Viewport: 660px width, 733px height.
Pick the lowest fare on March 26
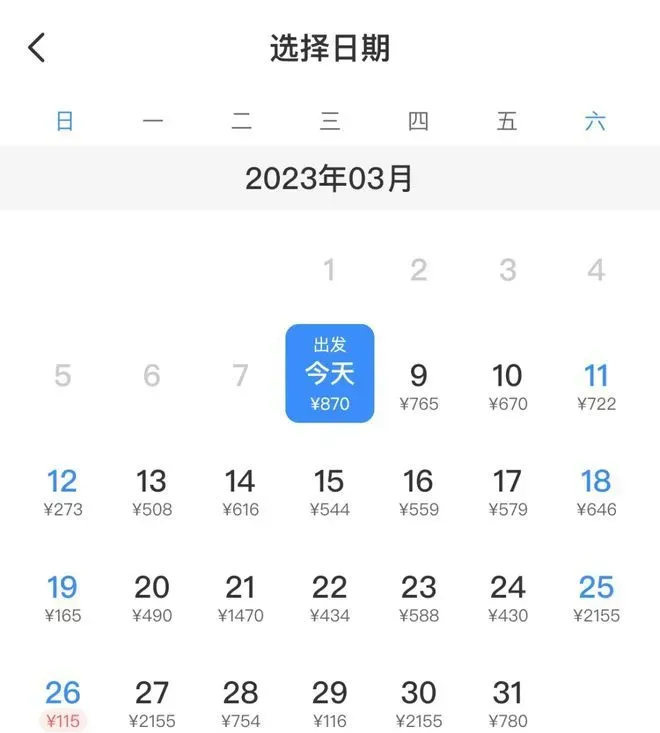point(62,702)
